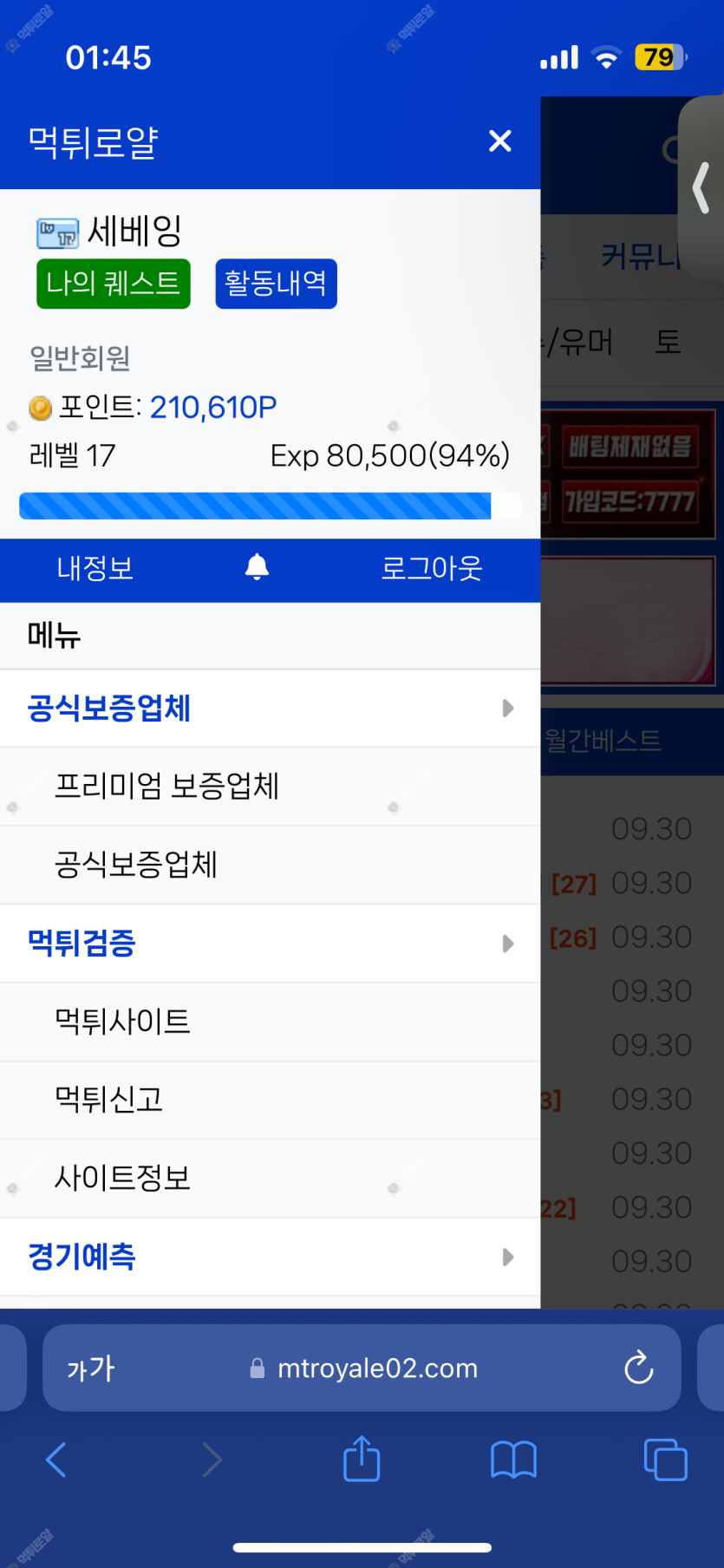Tap 로그아웃 to log out

[431, 569]
